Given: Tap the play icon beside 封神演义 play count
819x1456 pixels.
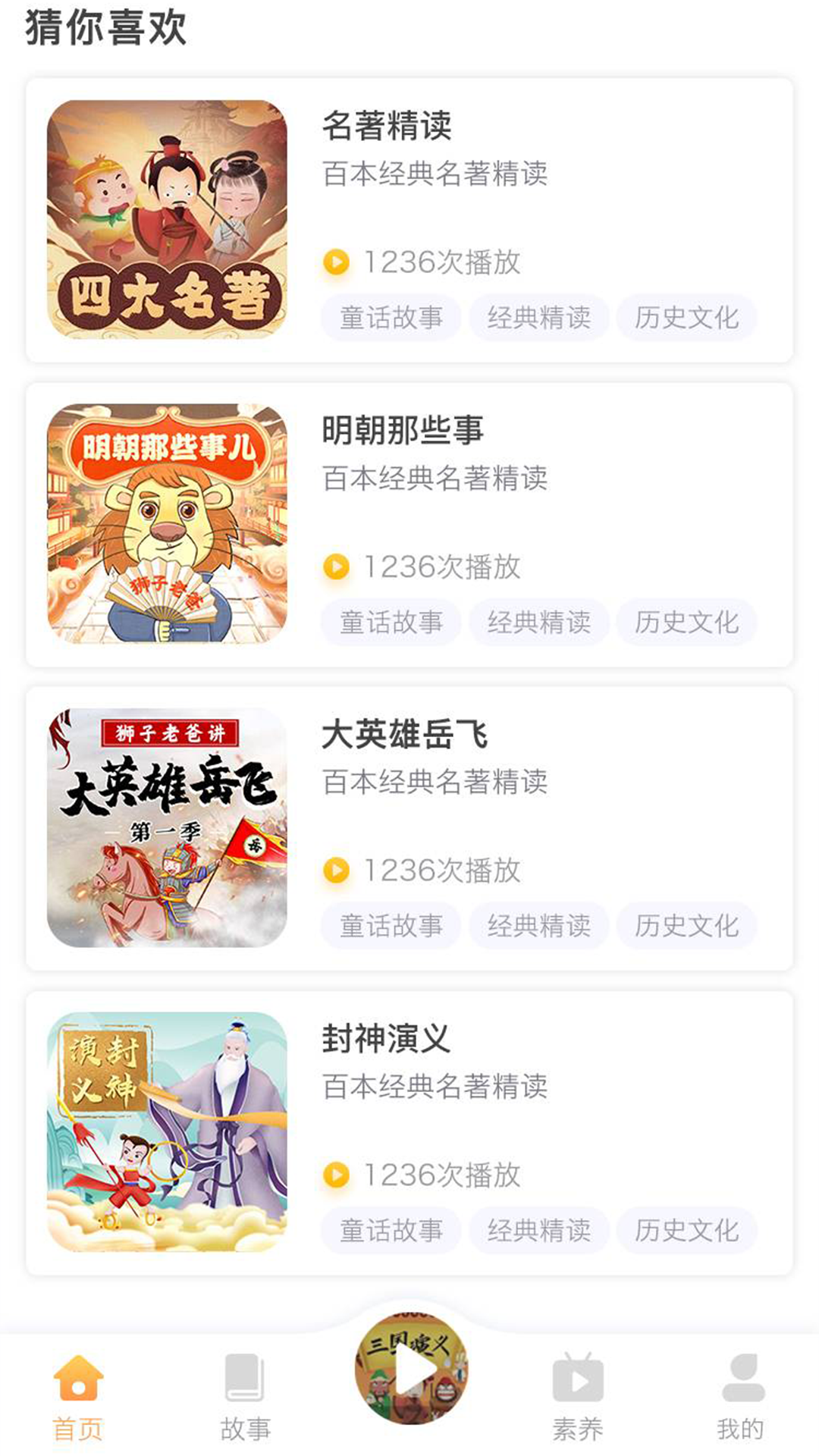Looking at the screenshot, I should [x=337, y=1175].
